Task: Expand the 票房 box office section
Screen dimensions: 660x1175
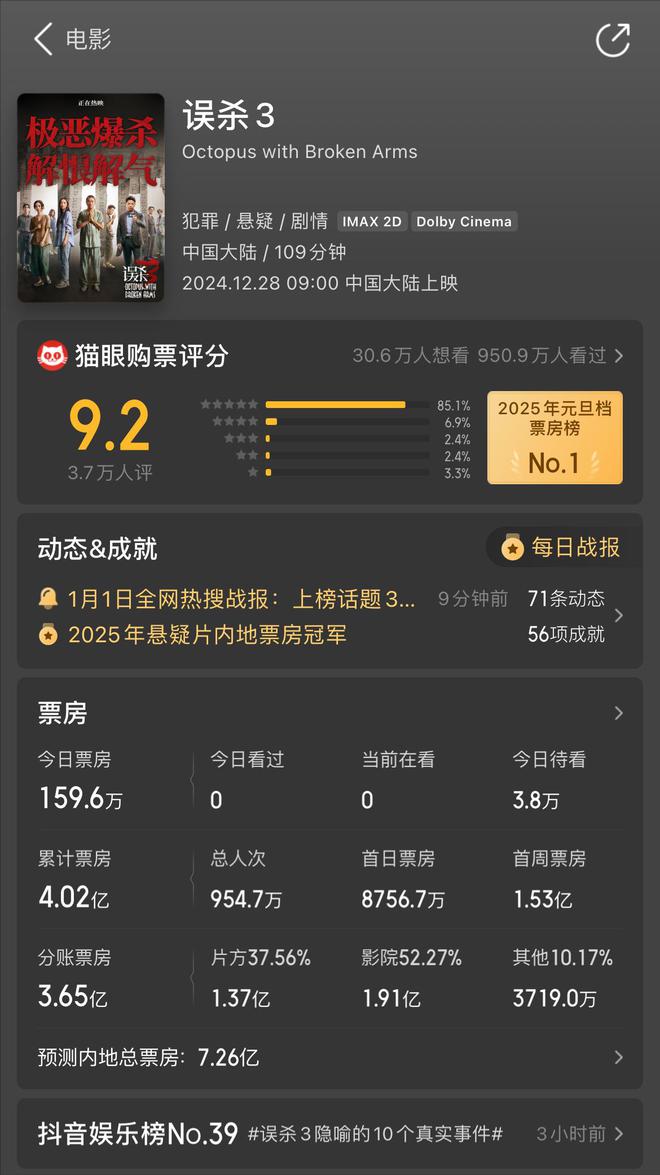Action: (x=618, y=712)
